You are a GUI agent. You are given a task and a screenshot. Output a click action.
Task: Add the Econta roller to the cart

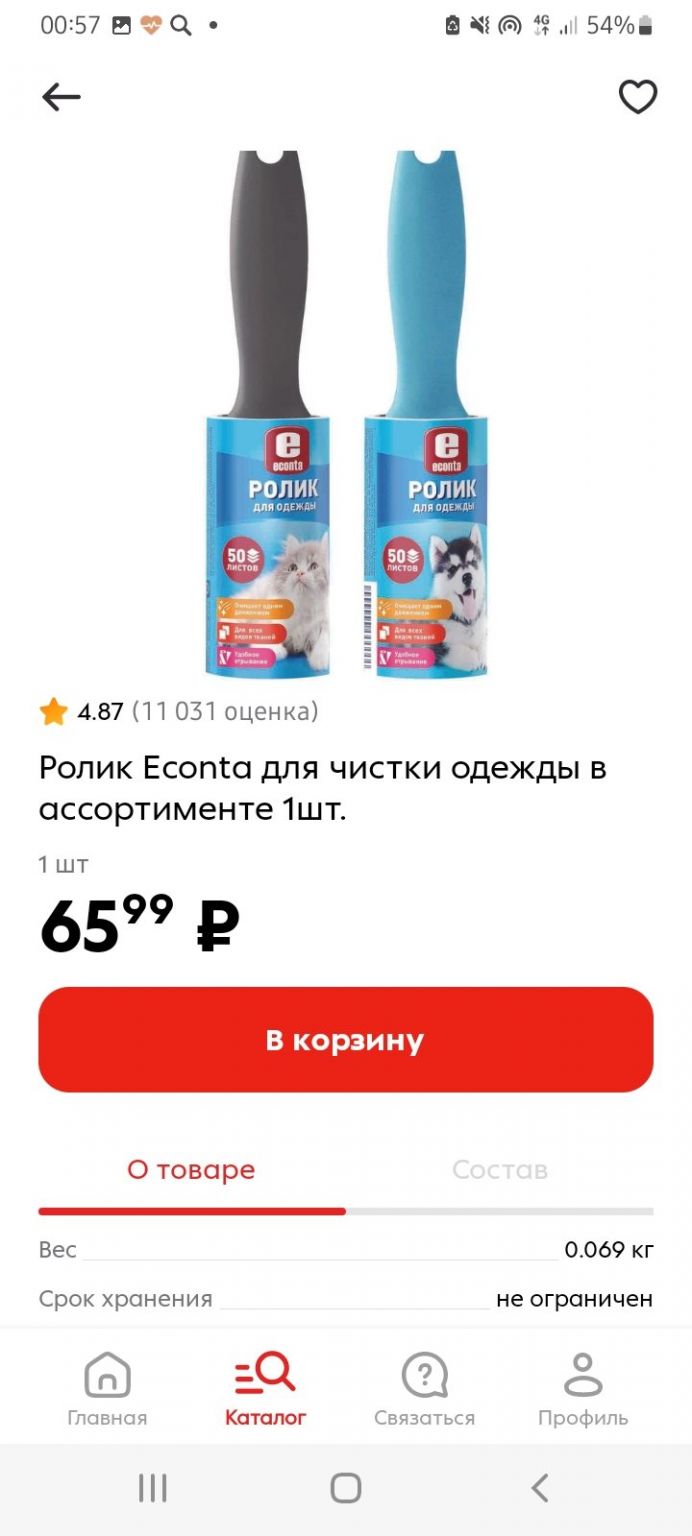pos(346,1040)
